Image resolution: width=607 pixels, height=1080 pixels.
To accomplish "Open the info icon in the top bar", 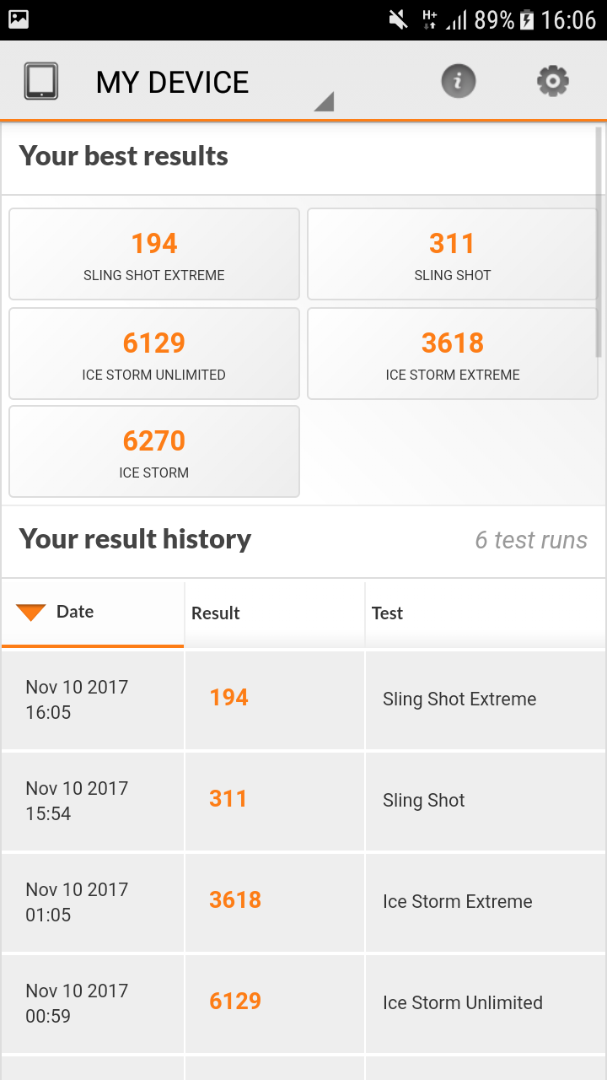I will point(458,81).
